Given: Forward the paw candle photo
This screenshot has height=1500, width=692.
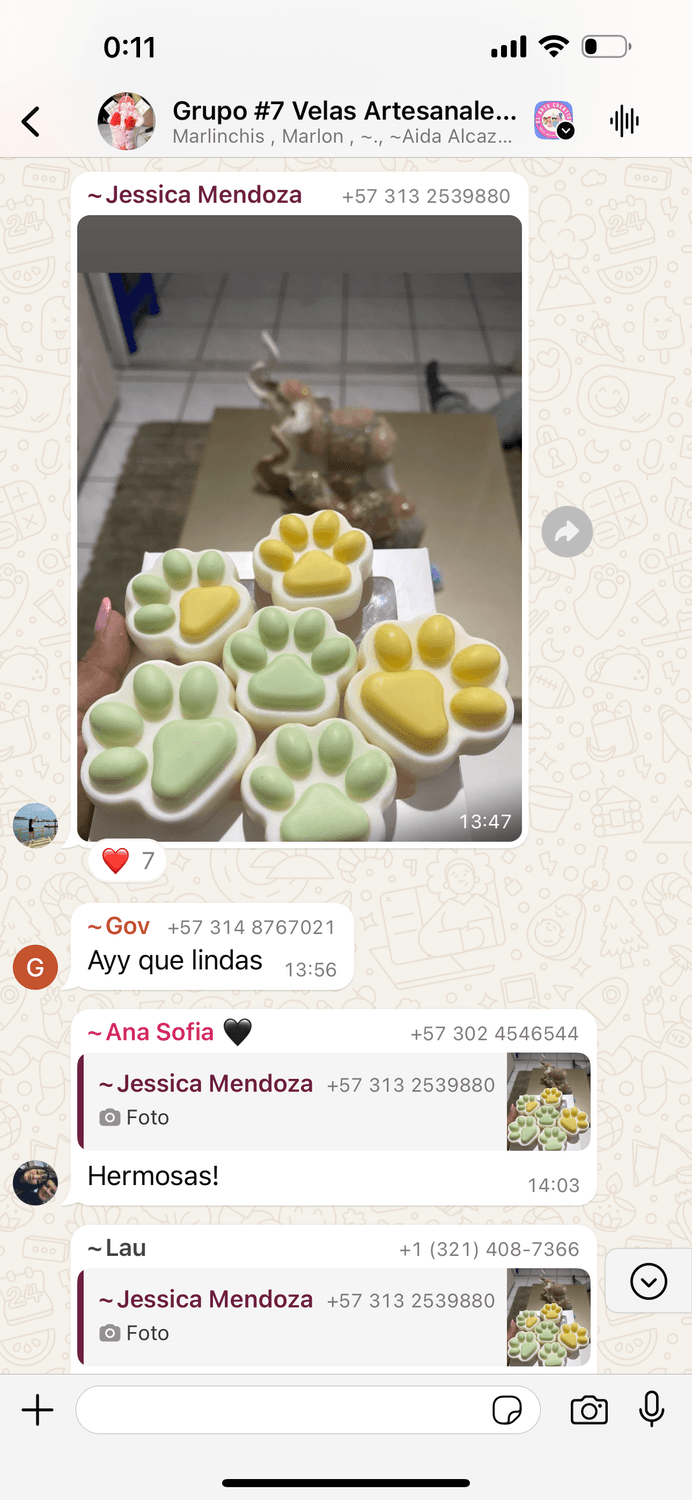Looking at the screenshot, I should coord(567,532).
